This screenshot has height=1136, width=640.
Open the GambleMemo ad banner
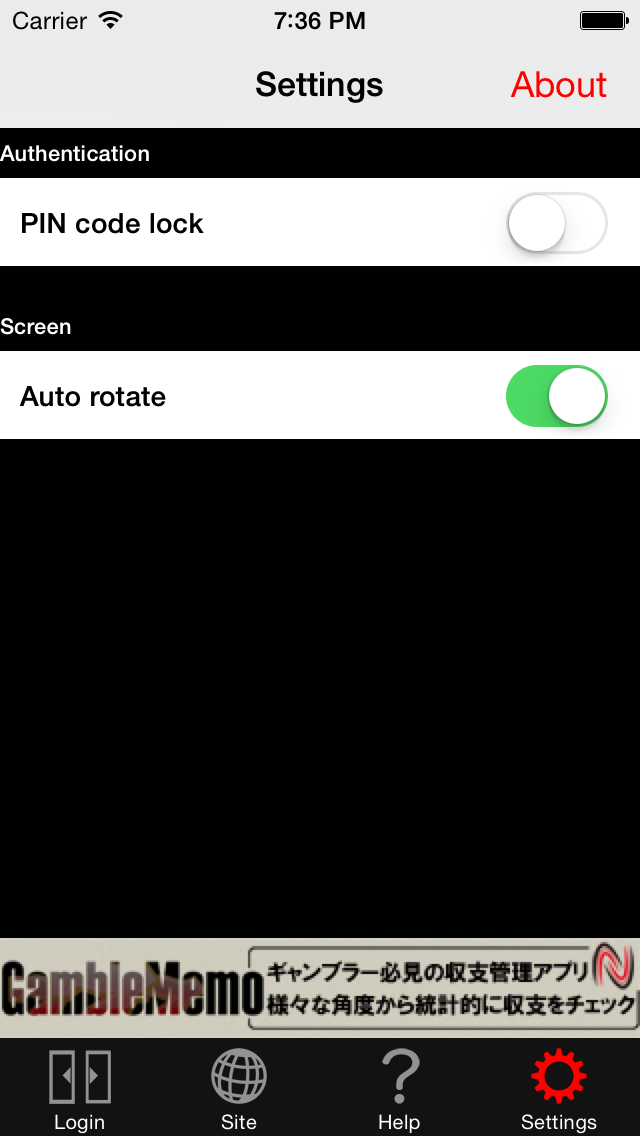click(320, 987)
